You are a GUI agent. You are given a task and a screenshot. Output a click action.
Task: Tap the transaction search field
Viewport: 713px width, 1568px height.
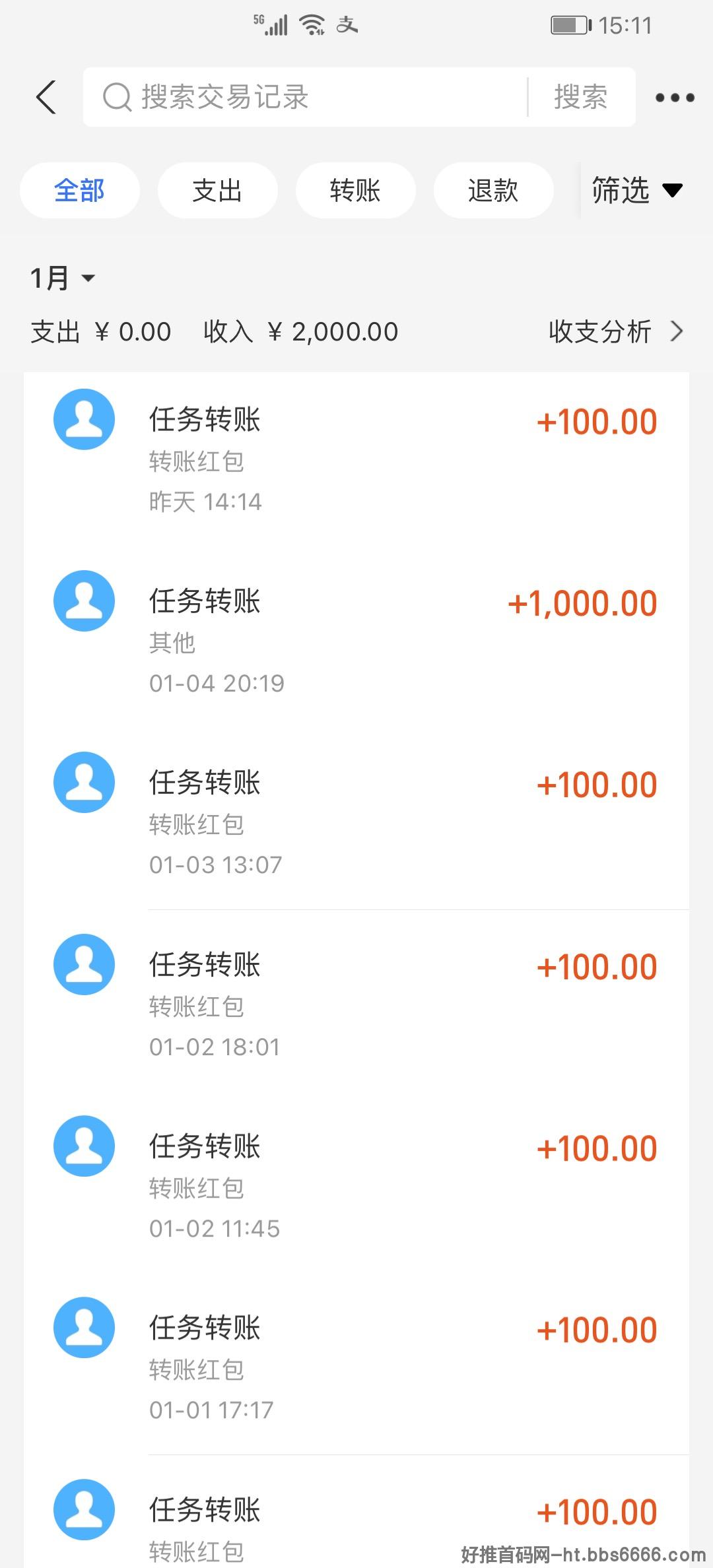(305, 97)
